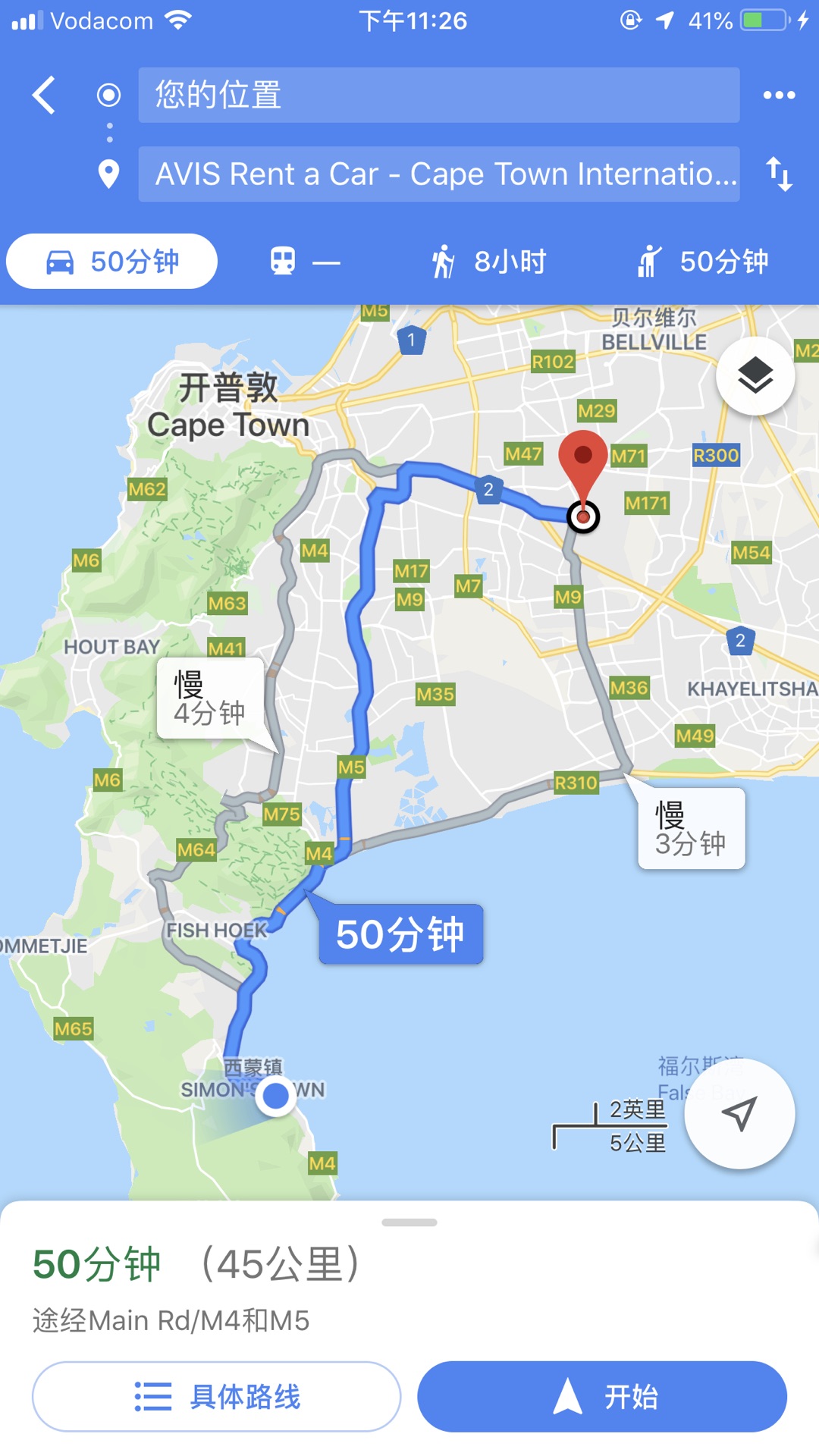The height and width of the screenshot is (1456, 819).
Task: Select the driving tab showing 50分钟
Action: click(112, 262)
